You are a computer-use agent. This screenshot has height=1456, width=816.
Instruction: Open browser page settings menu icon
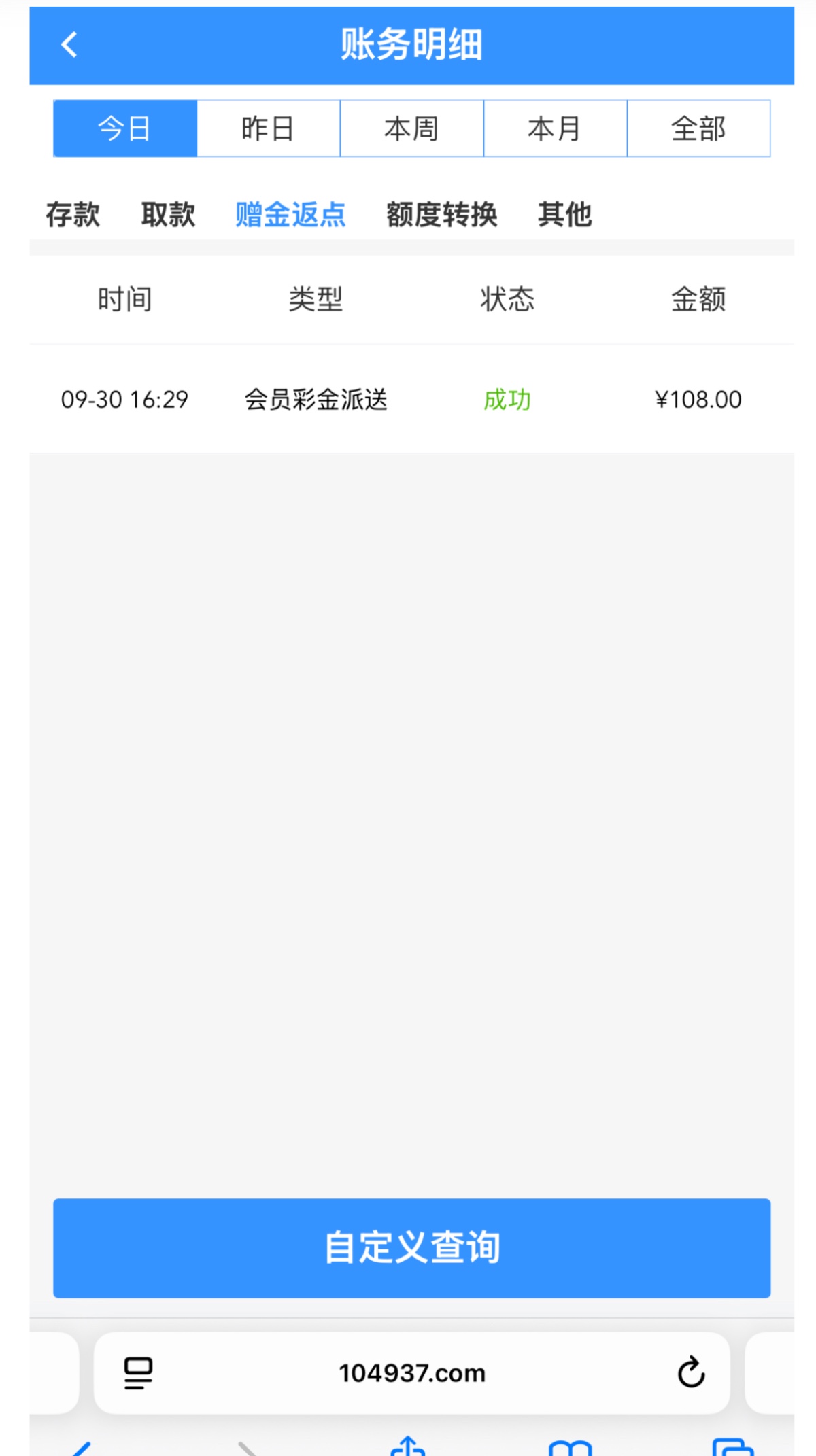click(138, 1373)
